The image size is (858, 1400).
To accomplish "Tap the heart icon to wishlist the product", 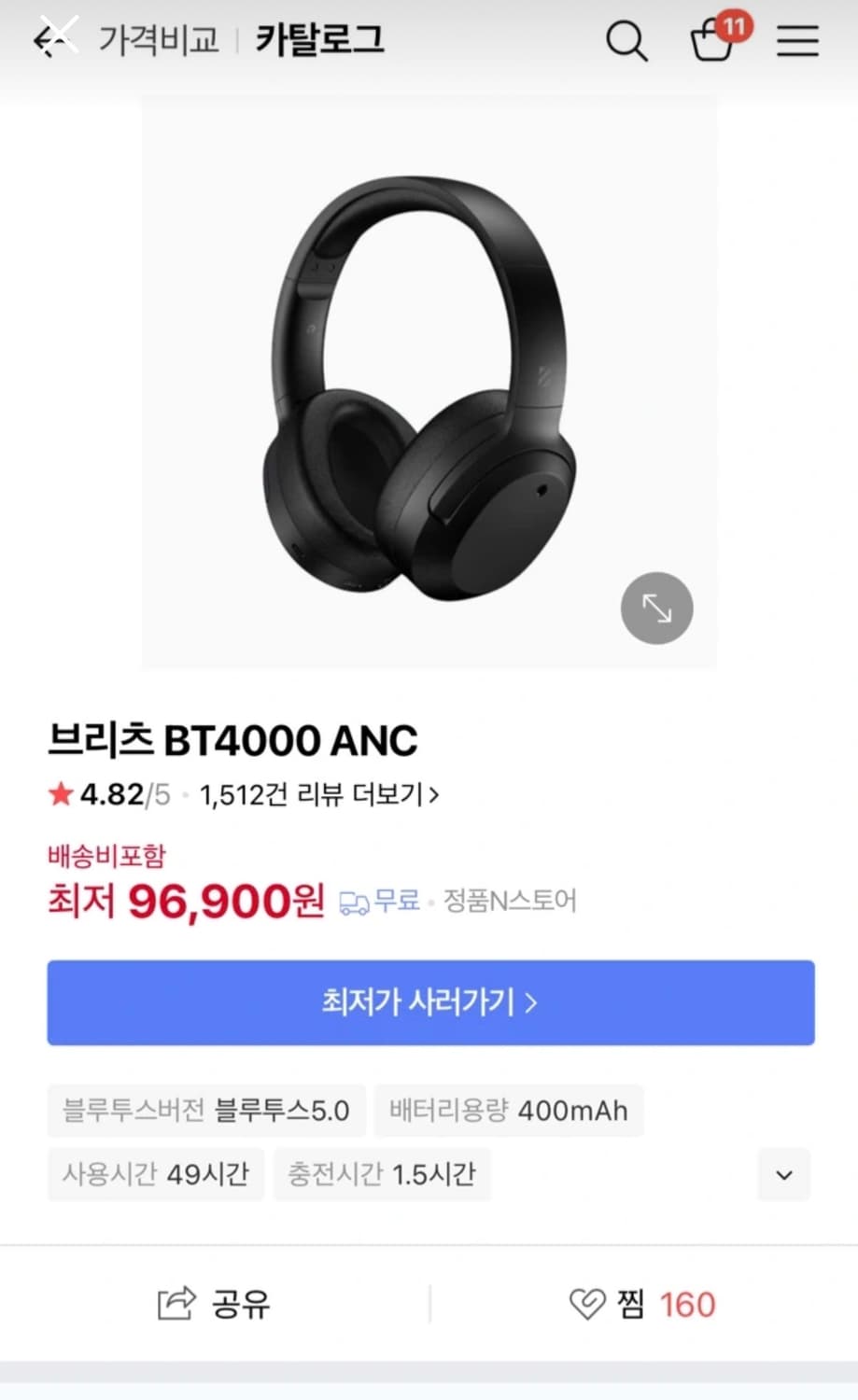I will point(586,1303).
